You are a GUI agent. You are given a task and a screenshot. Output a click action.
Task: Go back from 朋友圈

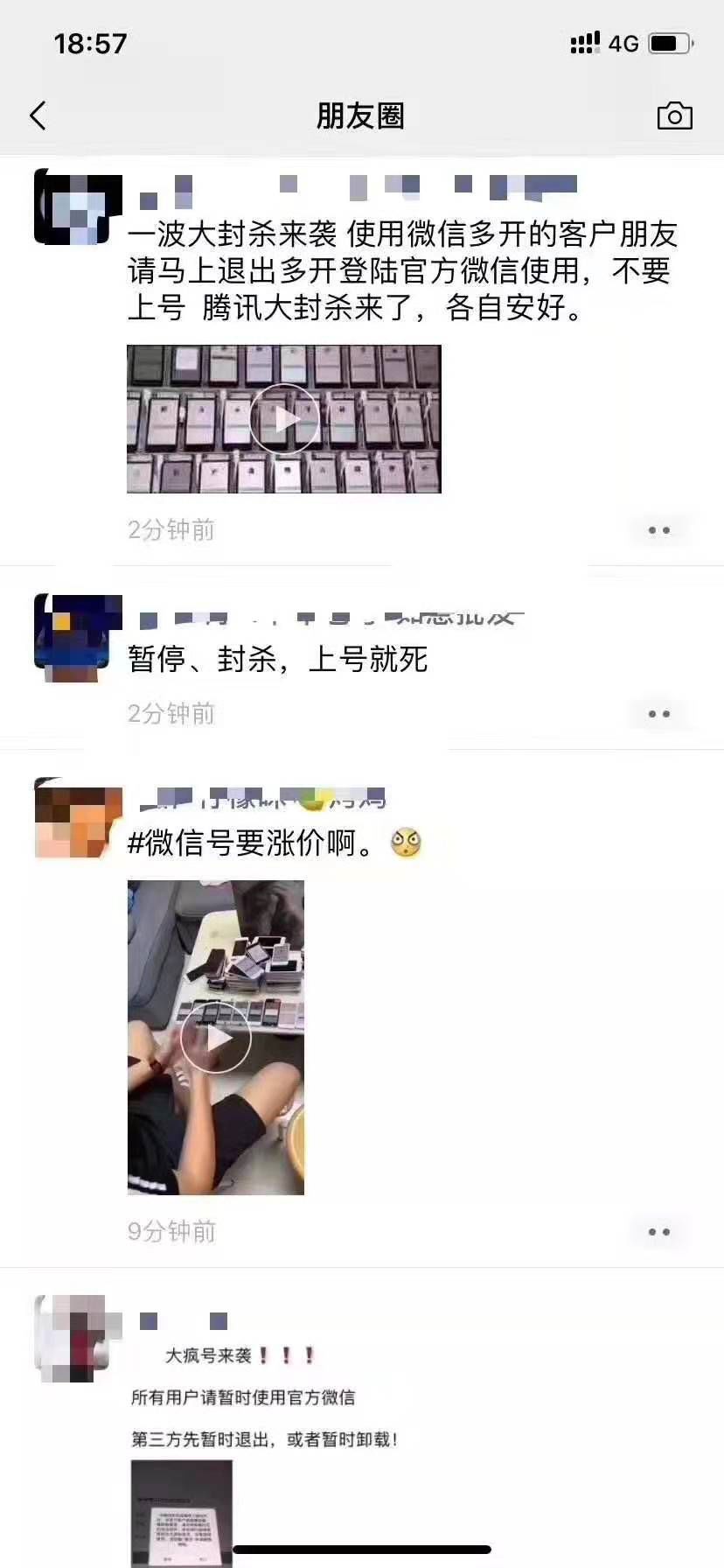38,115
